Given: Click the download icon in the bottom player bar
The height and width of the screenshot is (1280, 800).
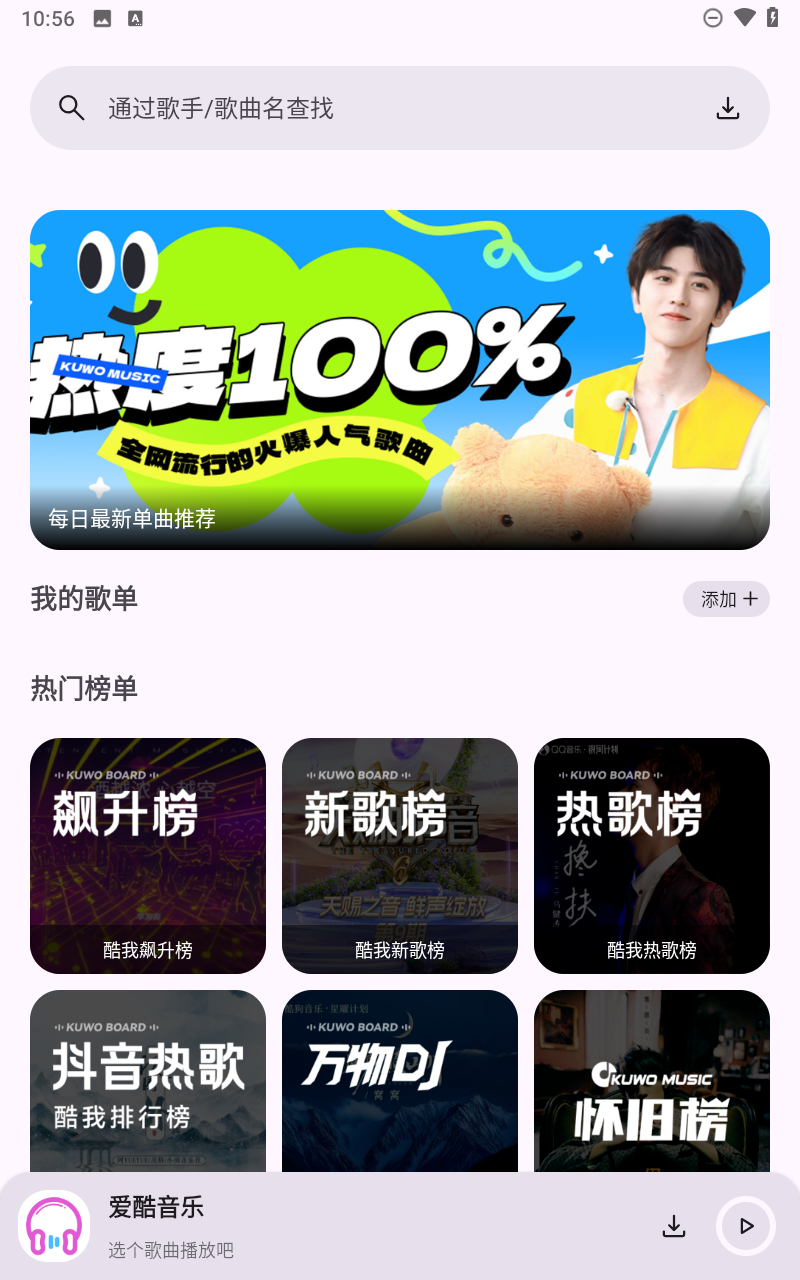Looking at the screenshot, I should 674,1225.
